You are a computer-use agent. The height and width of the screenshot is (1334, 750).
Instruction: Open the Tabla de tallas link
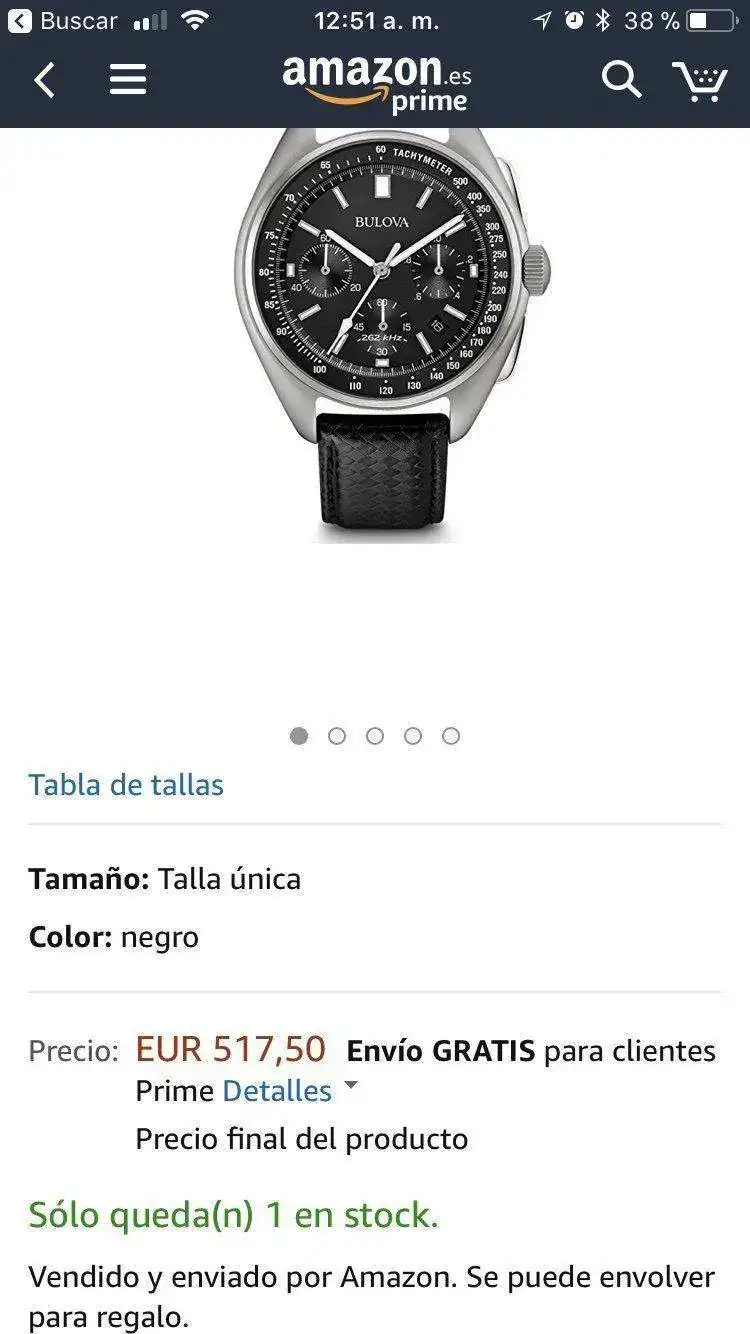pyautogui.click(x=126, y=785)
